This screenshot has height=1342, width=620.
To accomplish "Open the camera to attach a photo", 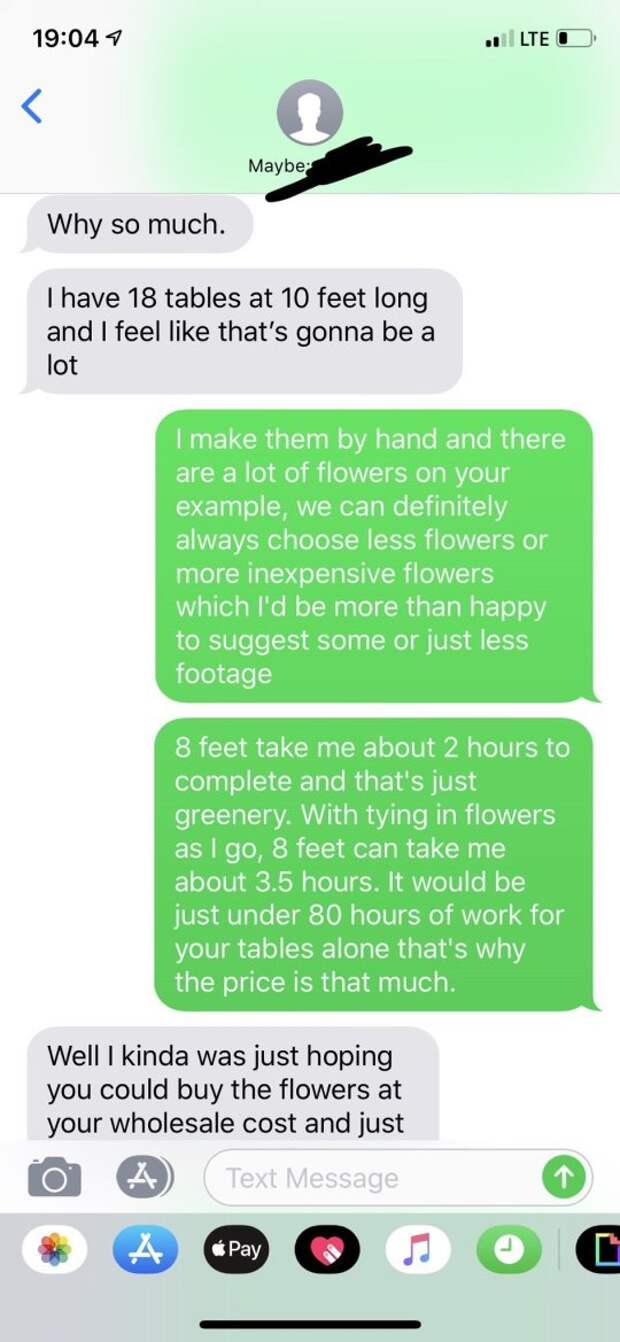I will [x=54, y=1179].
